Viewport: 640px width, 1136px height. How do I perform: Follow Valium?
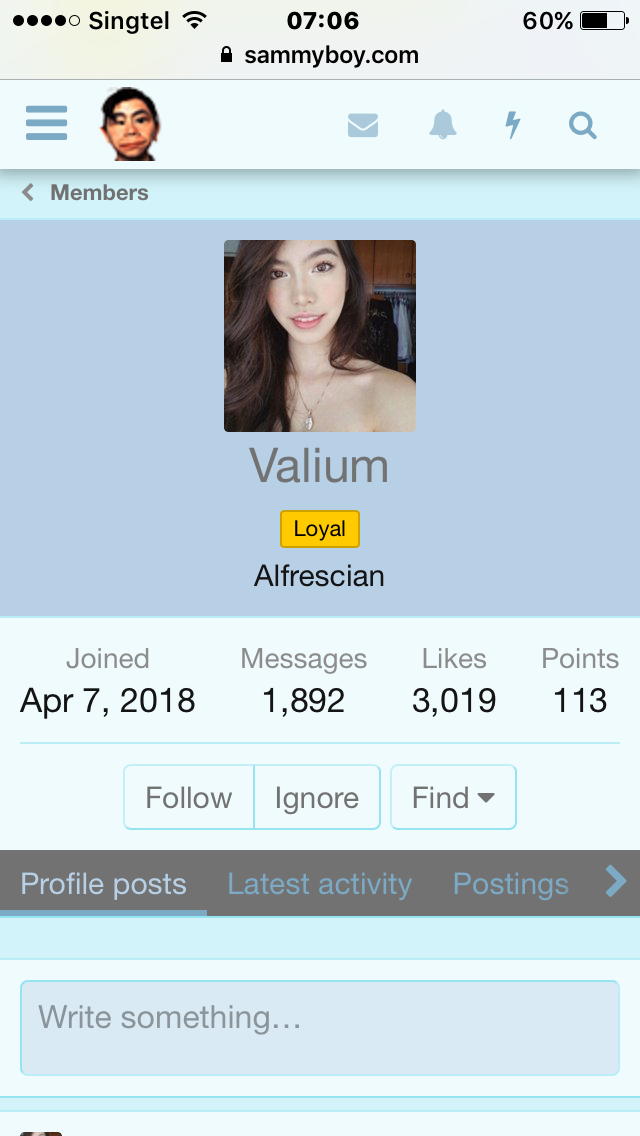(189, 797)
